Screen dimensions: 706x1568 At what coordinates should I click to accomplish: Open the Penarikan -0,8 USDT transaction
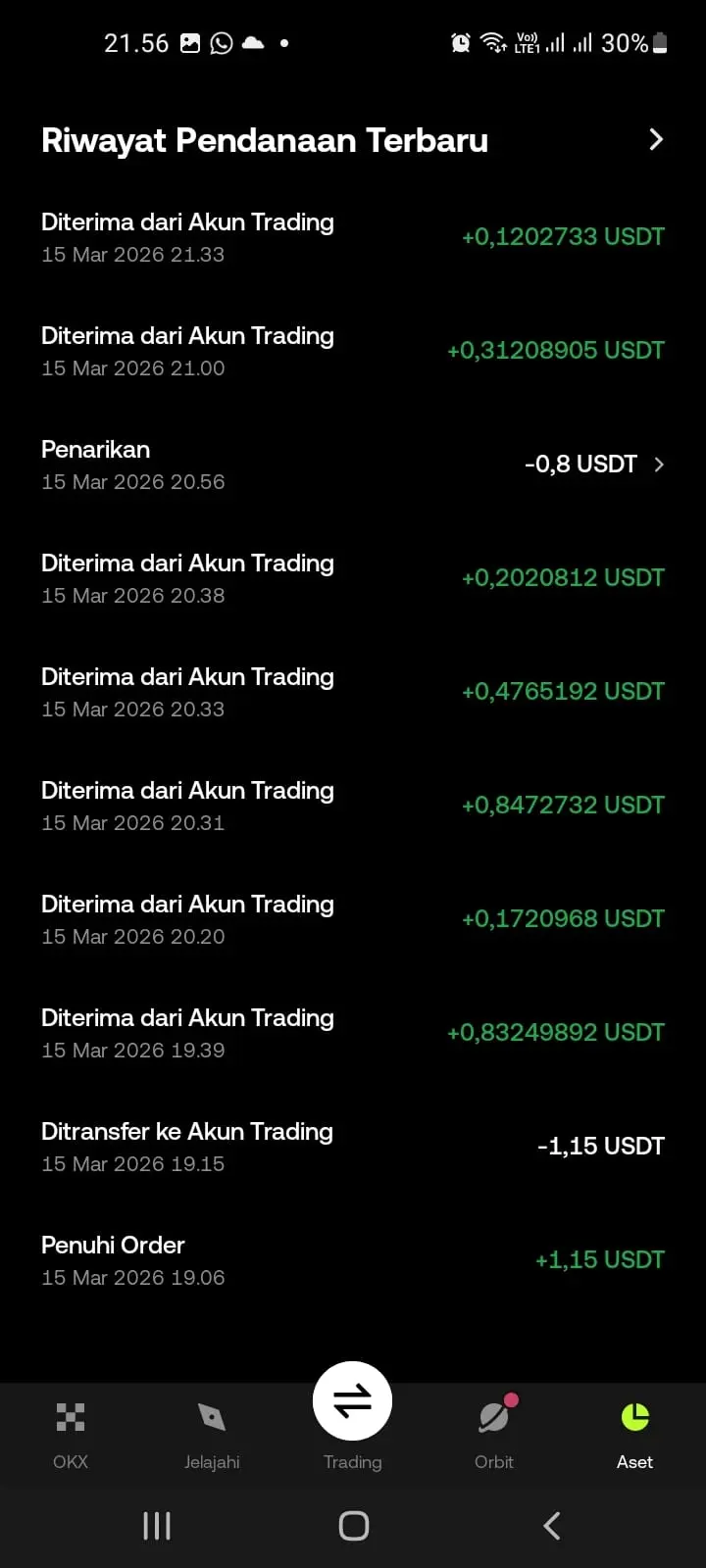(353, 465)
